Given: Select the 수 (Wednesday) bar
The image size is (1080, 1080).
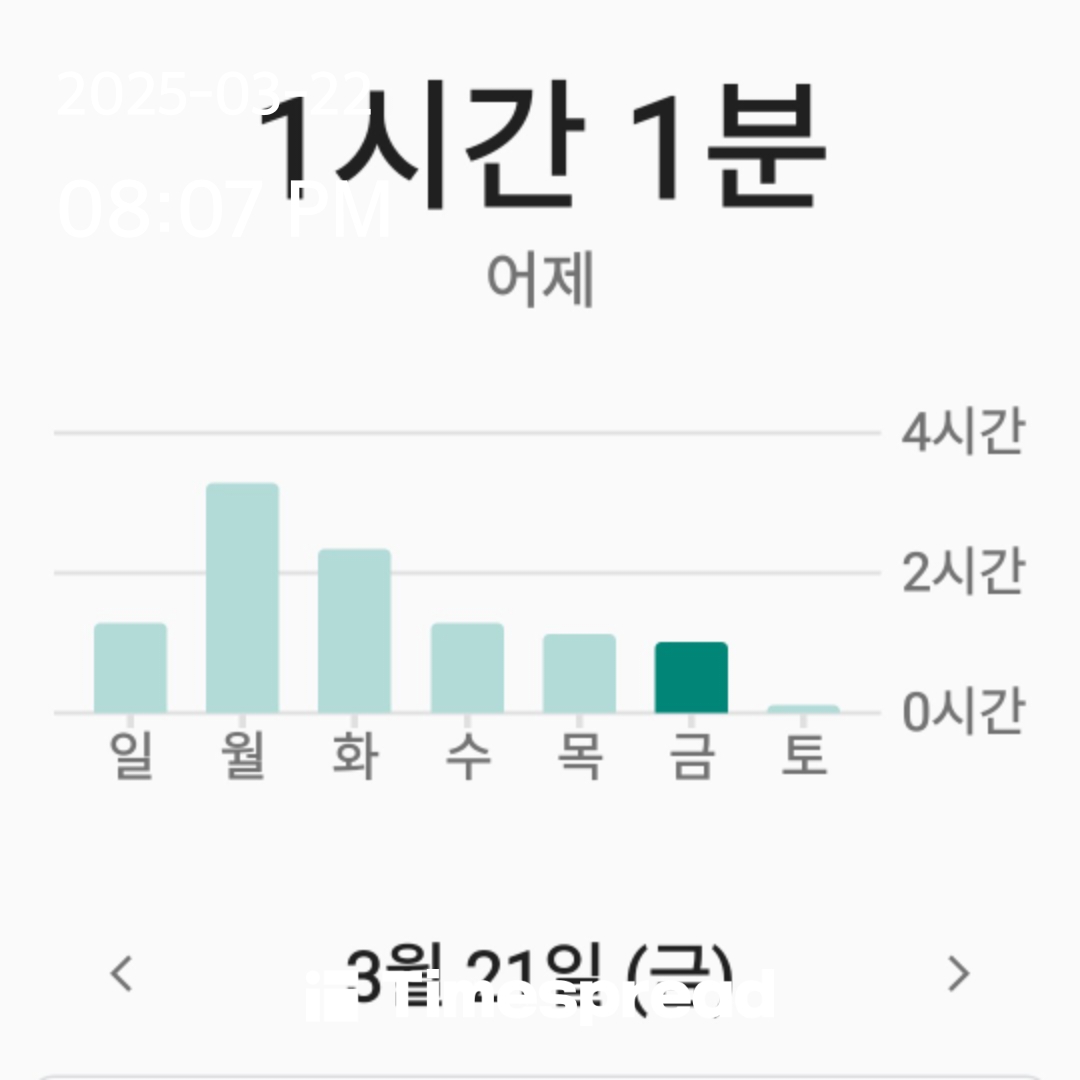Looking at the screenshot, I should pos(467,668).
